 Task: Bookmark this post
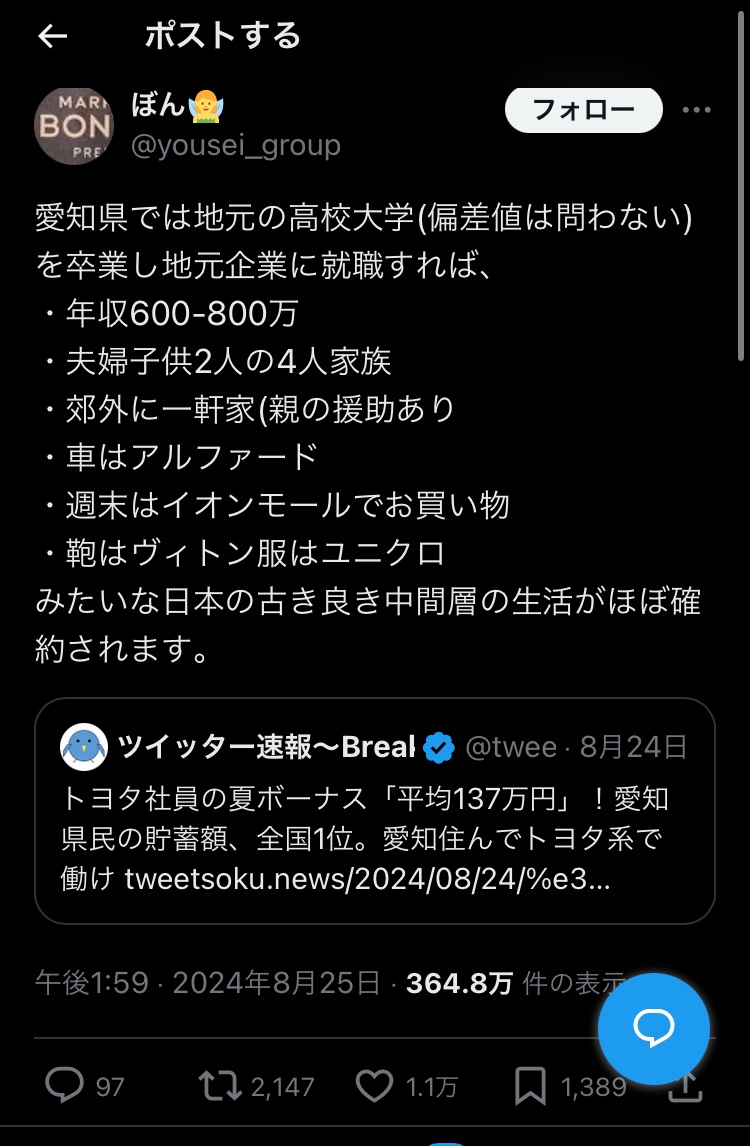(530, 1086)
